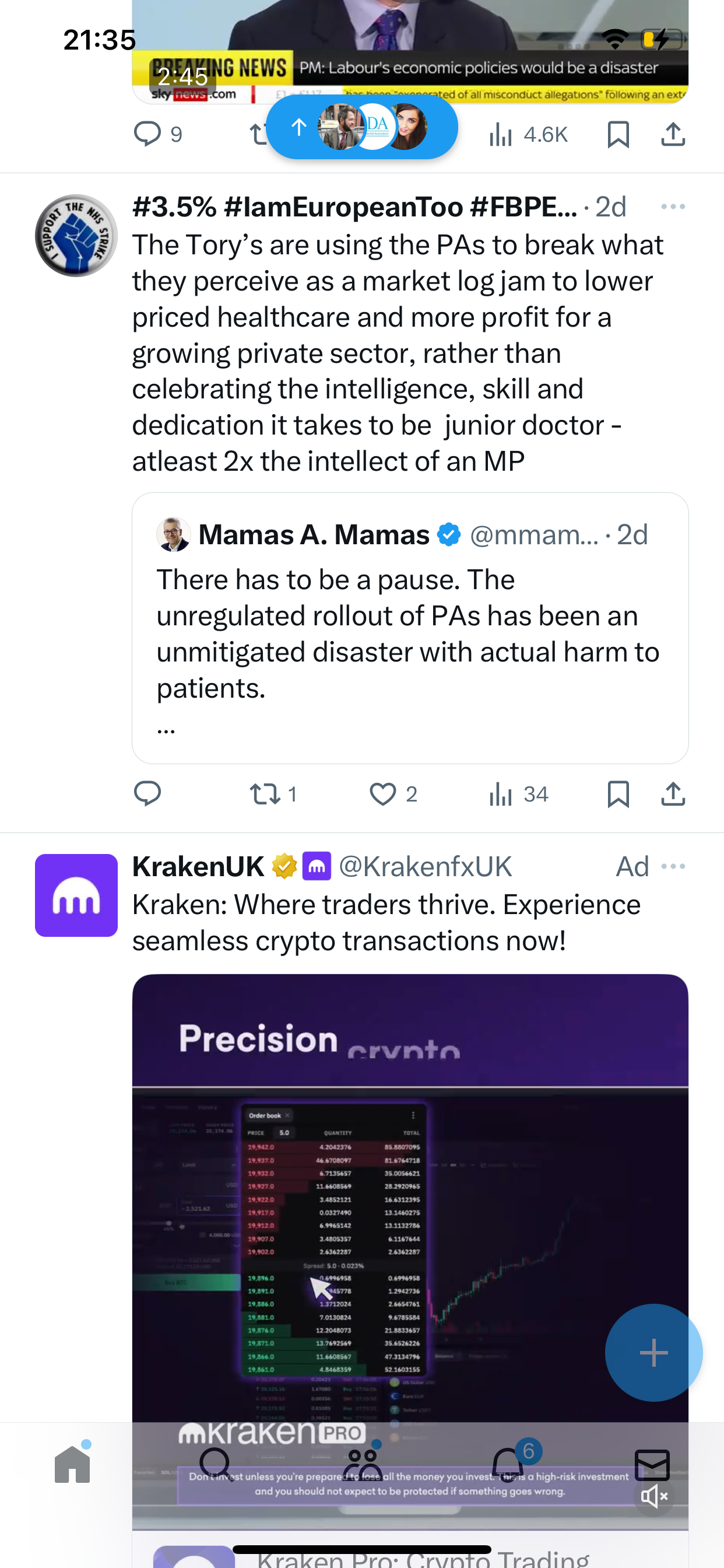Viewport: 724px width, 1568px height.
Task: Open overflow menu on the #FBPE post
Action: tap(673, 207)
